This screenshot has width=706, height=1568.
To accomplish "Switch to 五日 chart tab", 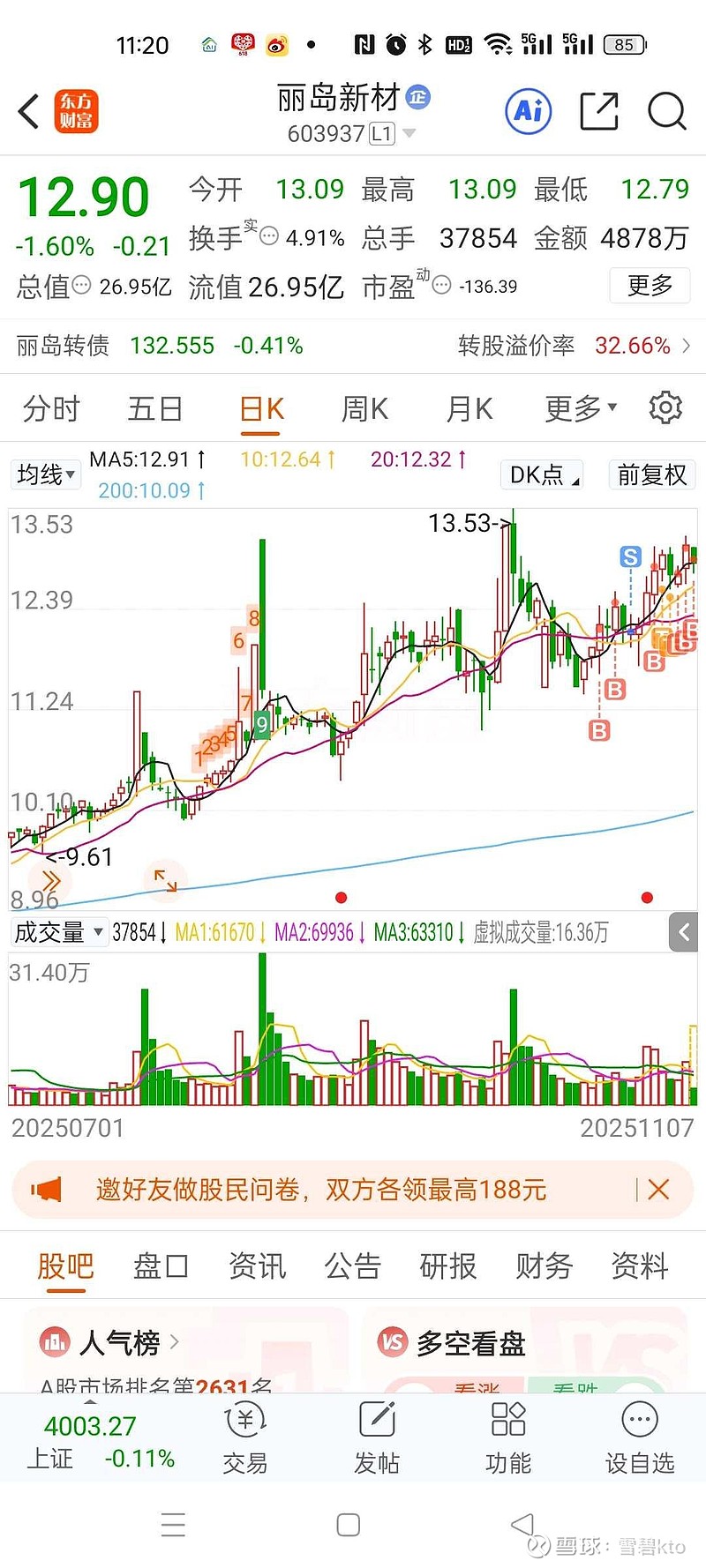I will pyautogui.click(x=155, y=409).
